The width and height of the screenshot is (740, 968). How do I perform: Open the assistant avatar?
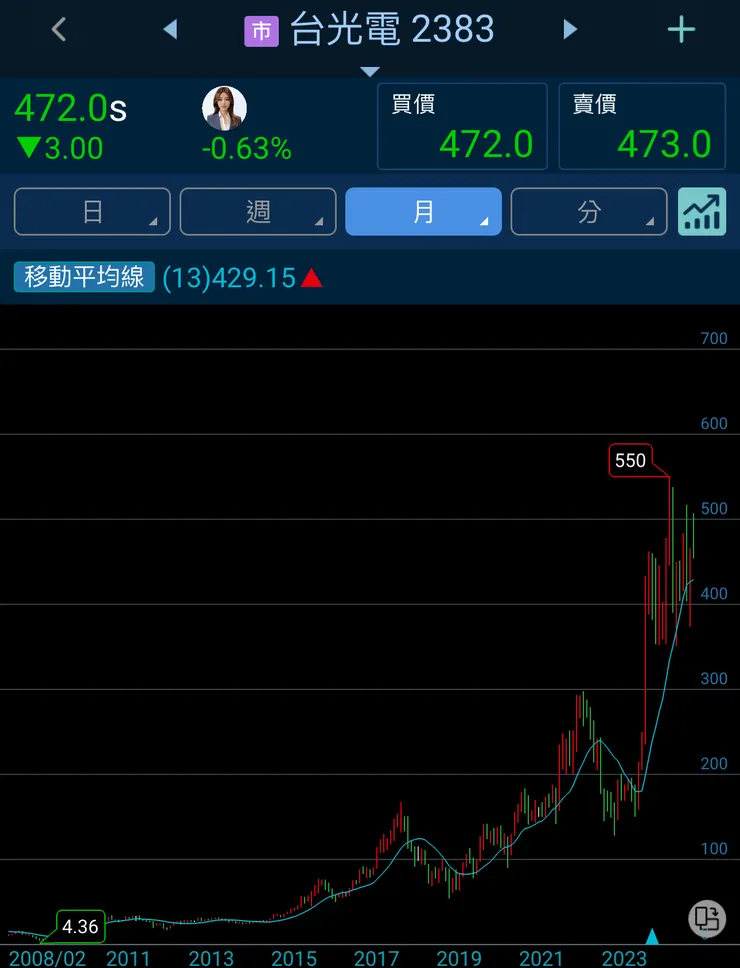click(x=224, y=108)
